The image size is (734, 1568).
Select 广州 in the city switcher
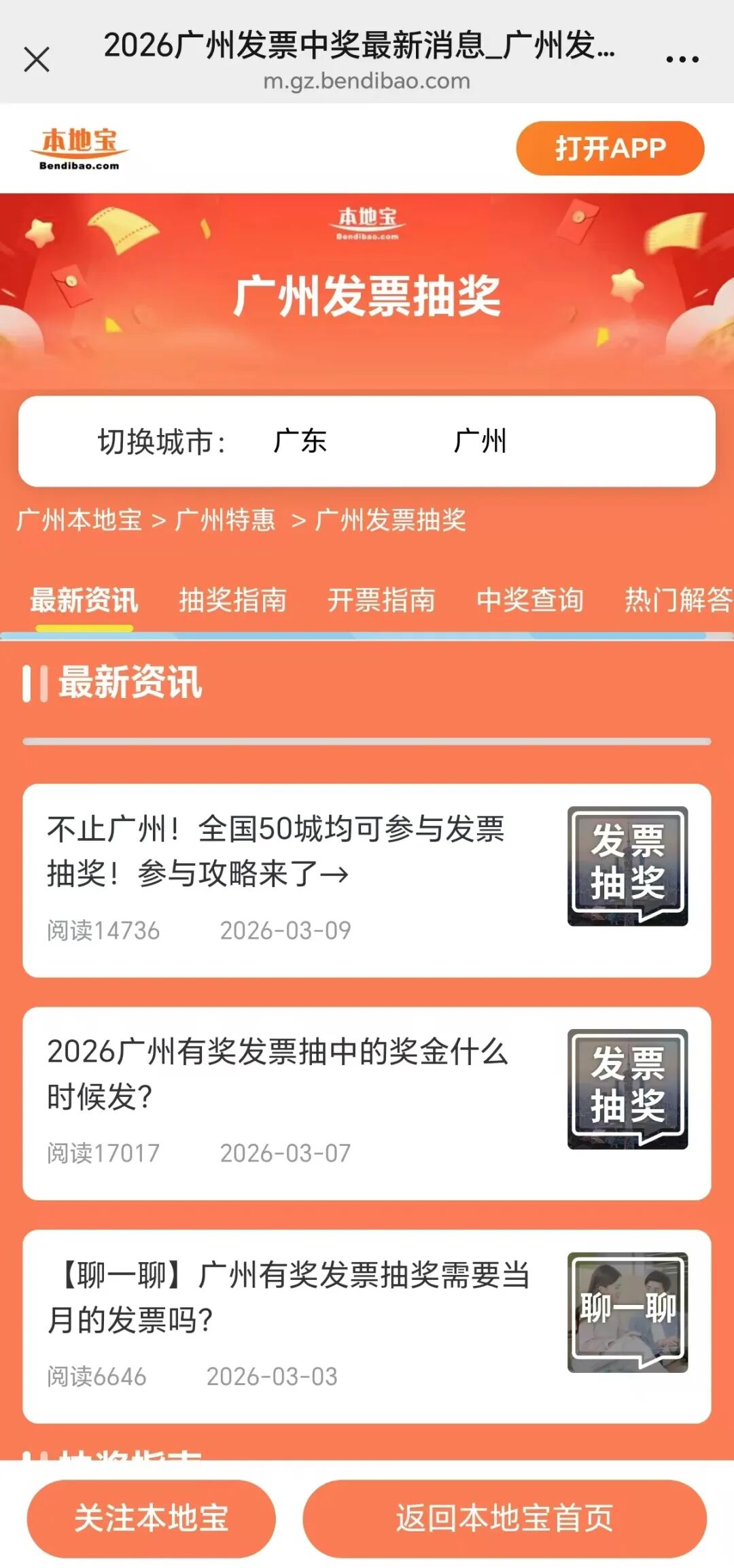(480, 442)
